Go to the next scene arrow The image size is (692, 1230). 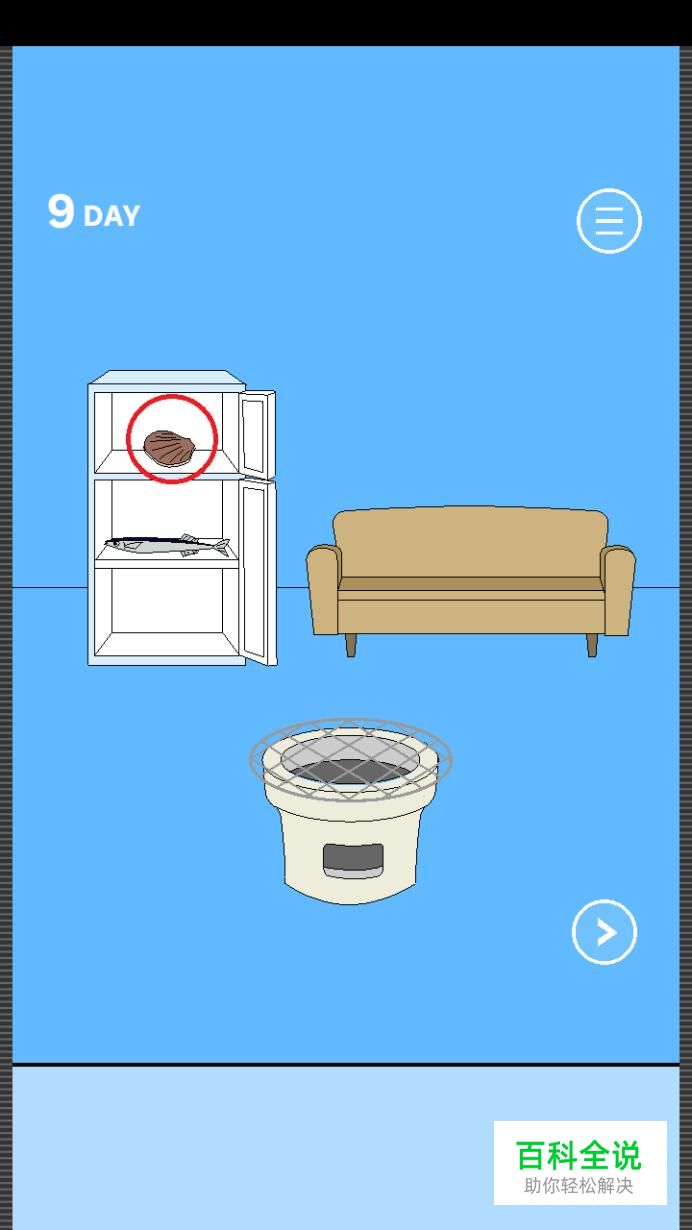tap(604, 932)
